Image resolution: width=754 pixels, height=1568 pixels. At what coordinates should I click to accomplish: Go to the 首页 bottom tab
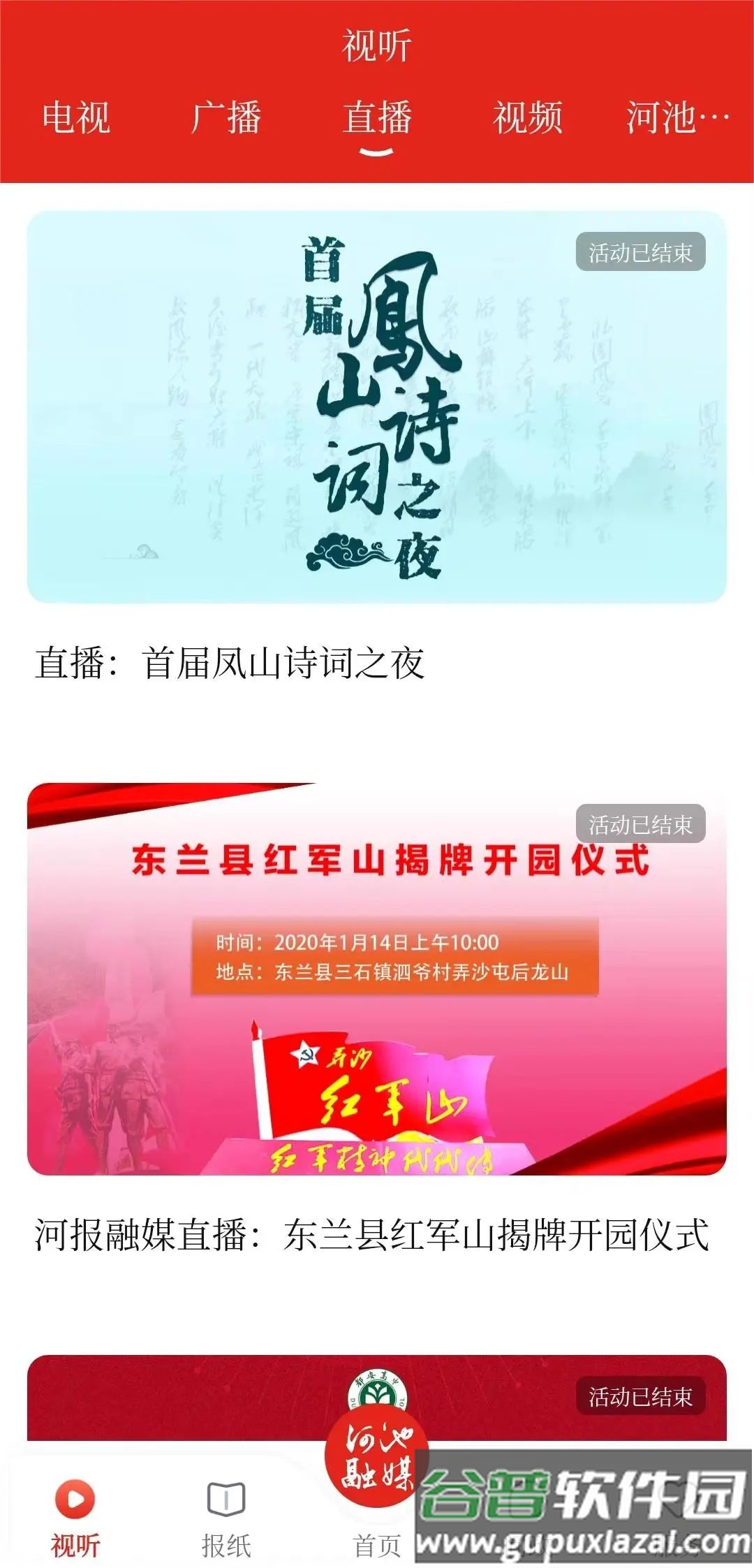[377, 1502]
